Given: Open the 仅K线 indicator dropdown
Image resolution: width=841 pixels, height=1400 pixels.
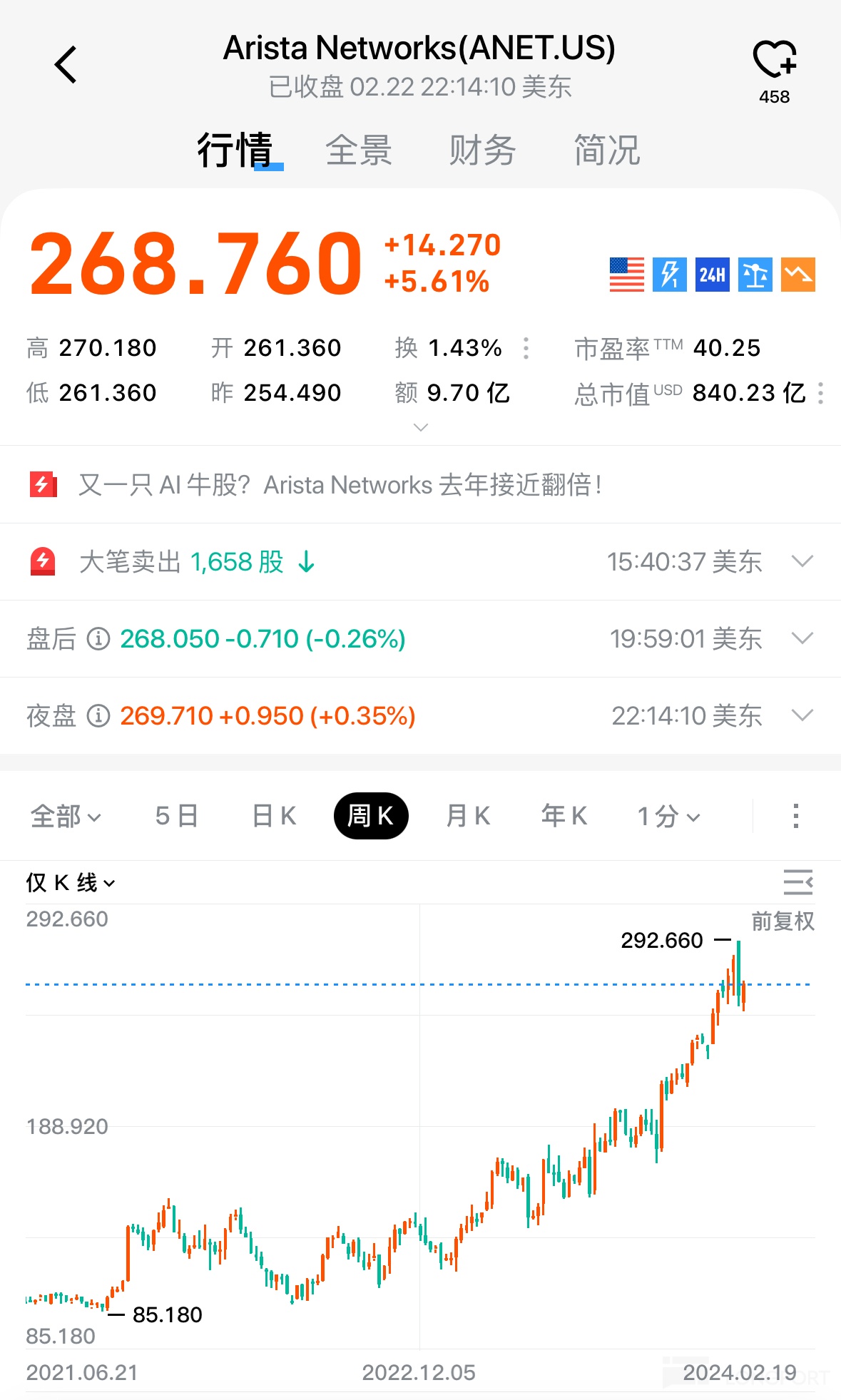Looking at the screenshot, I should 70,883.
